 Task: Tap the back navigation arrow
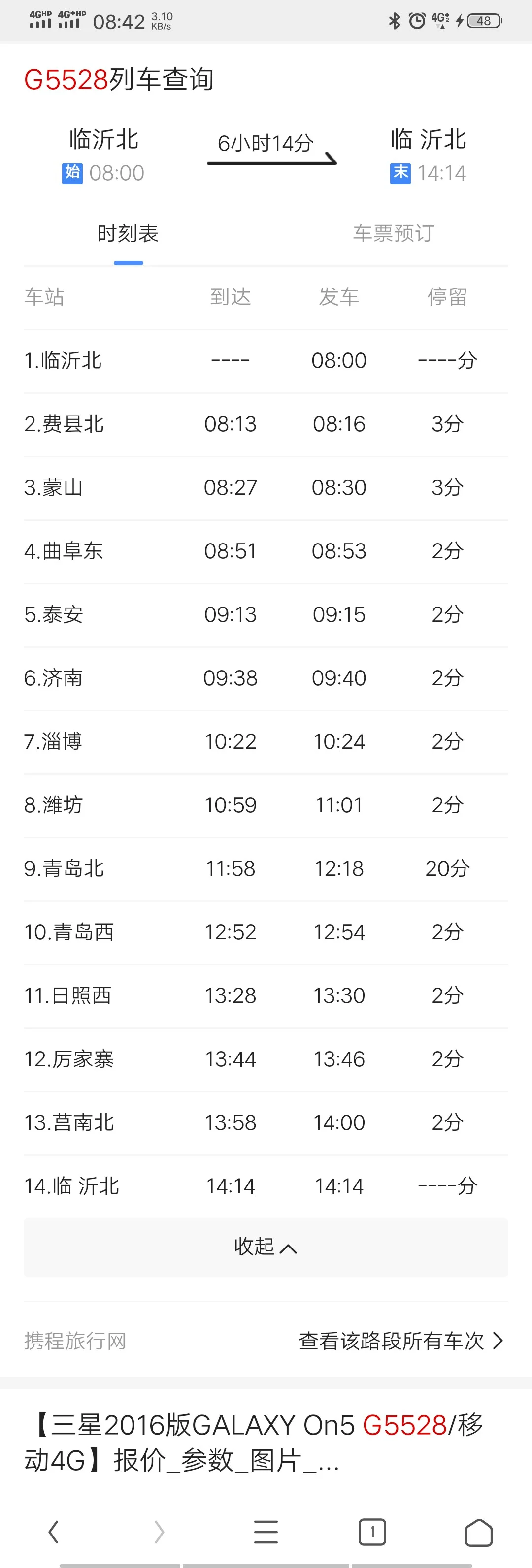coord(53,1532)
